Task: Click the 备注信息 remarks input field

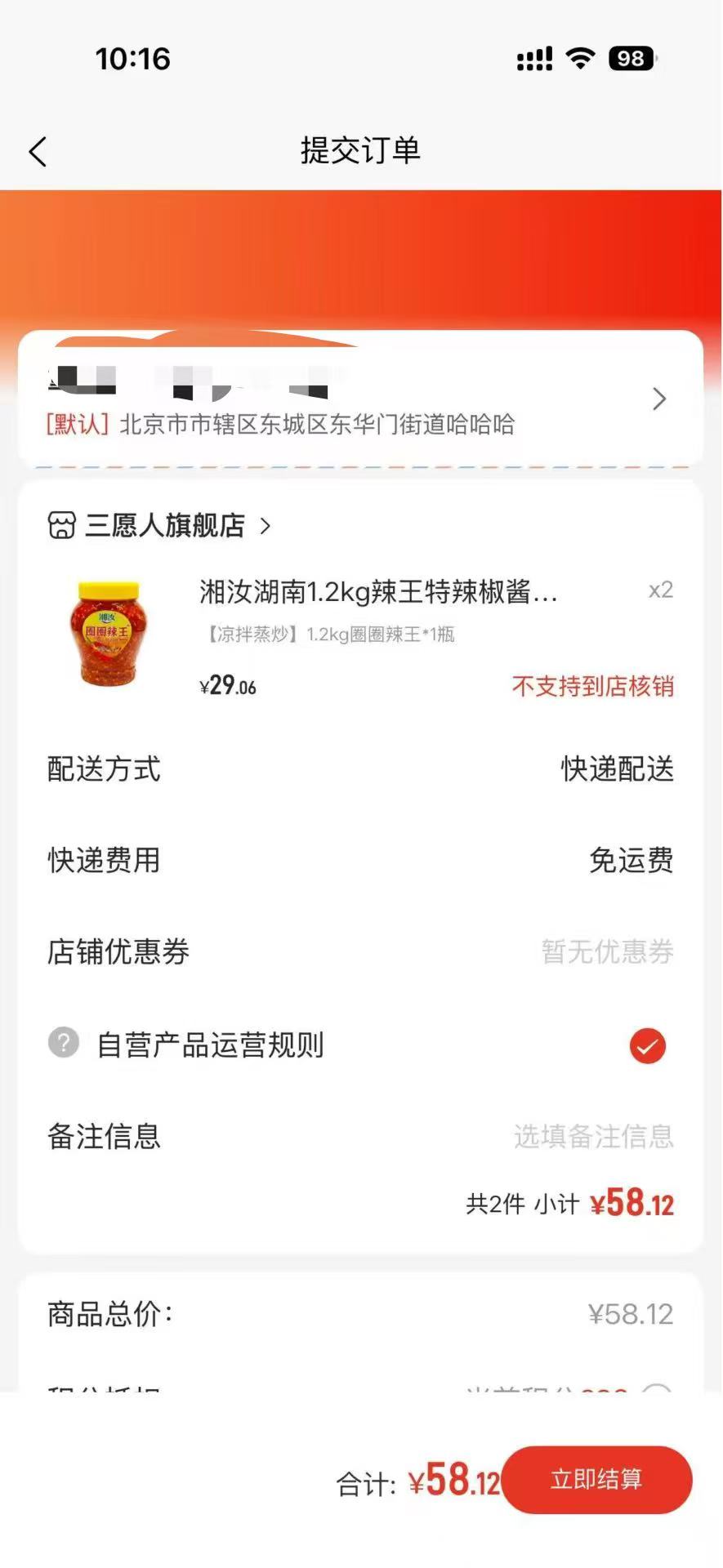Action: click(595, 1137)
